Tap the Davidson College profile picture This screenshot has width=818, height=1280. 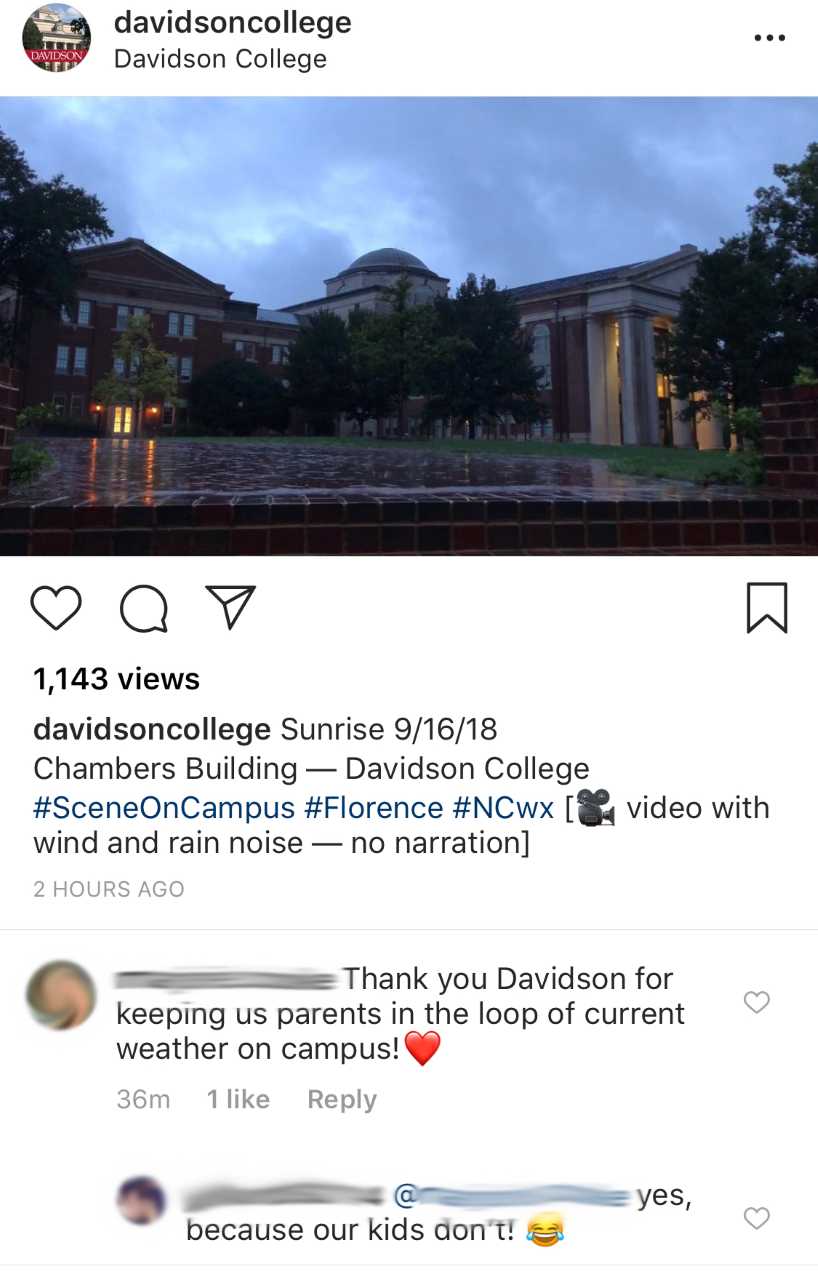point(57,38)
